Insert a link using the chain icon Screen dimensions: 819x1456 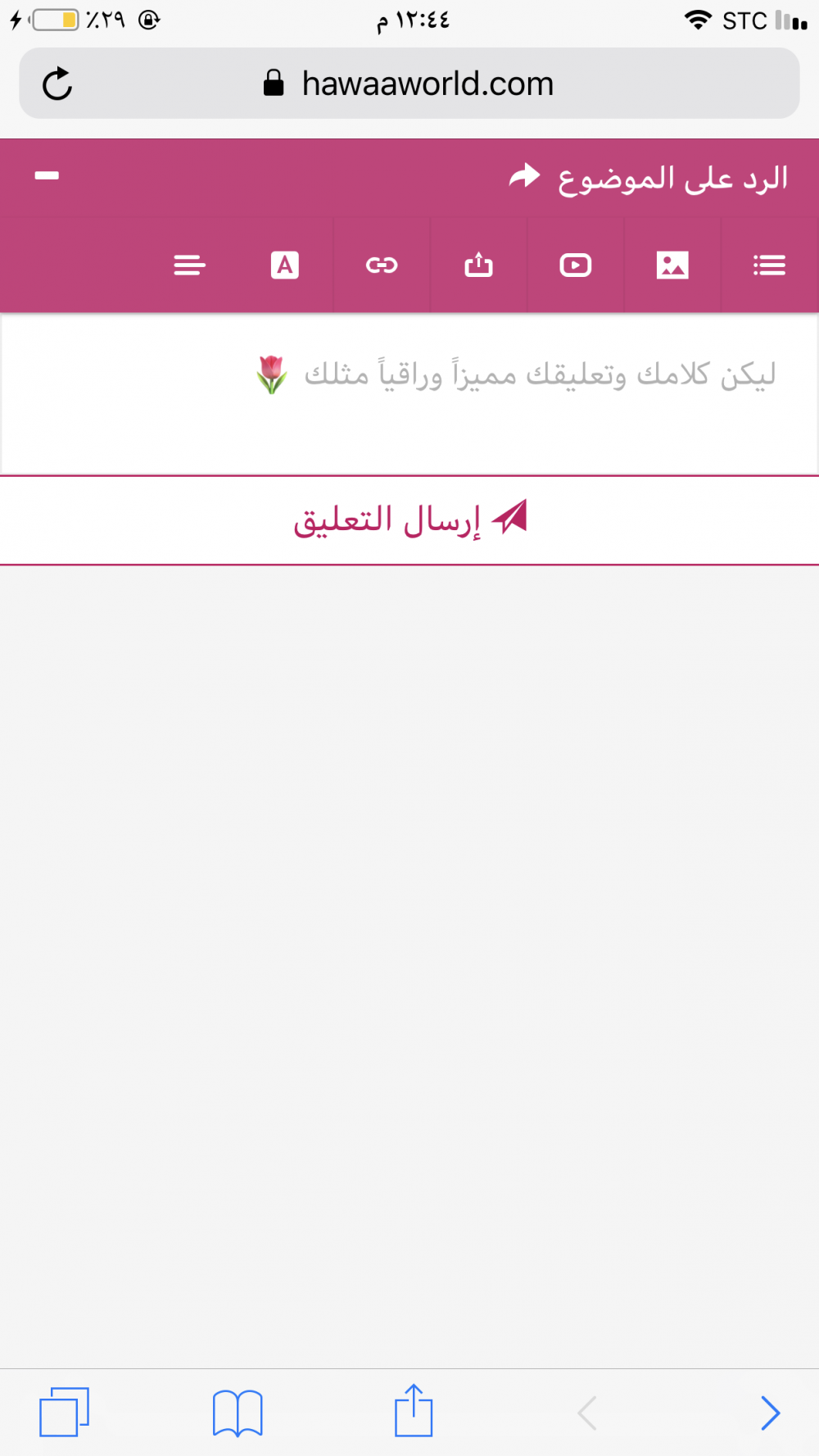382,265
